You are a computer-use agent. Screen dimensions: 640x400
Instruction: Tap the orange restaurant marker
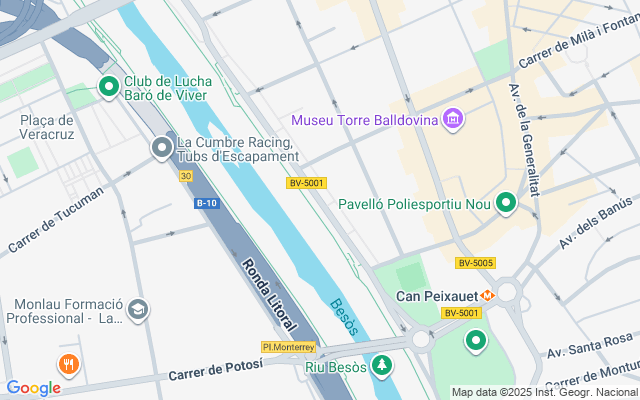(68, 364)
